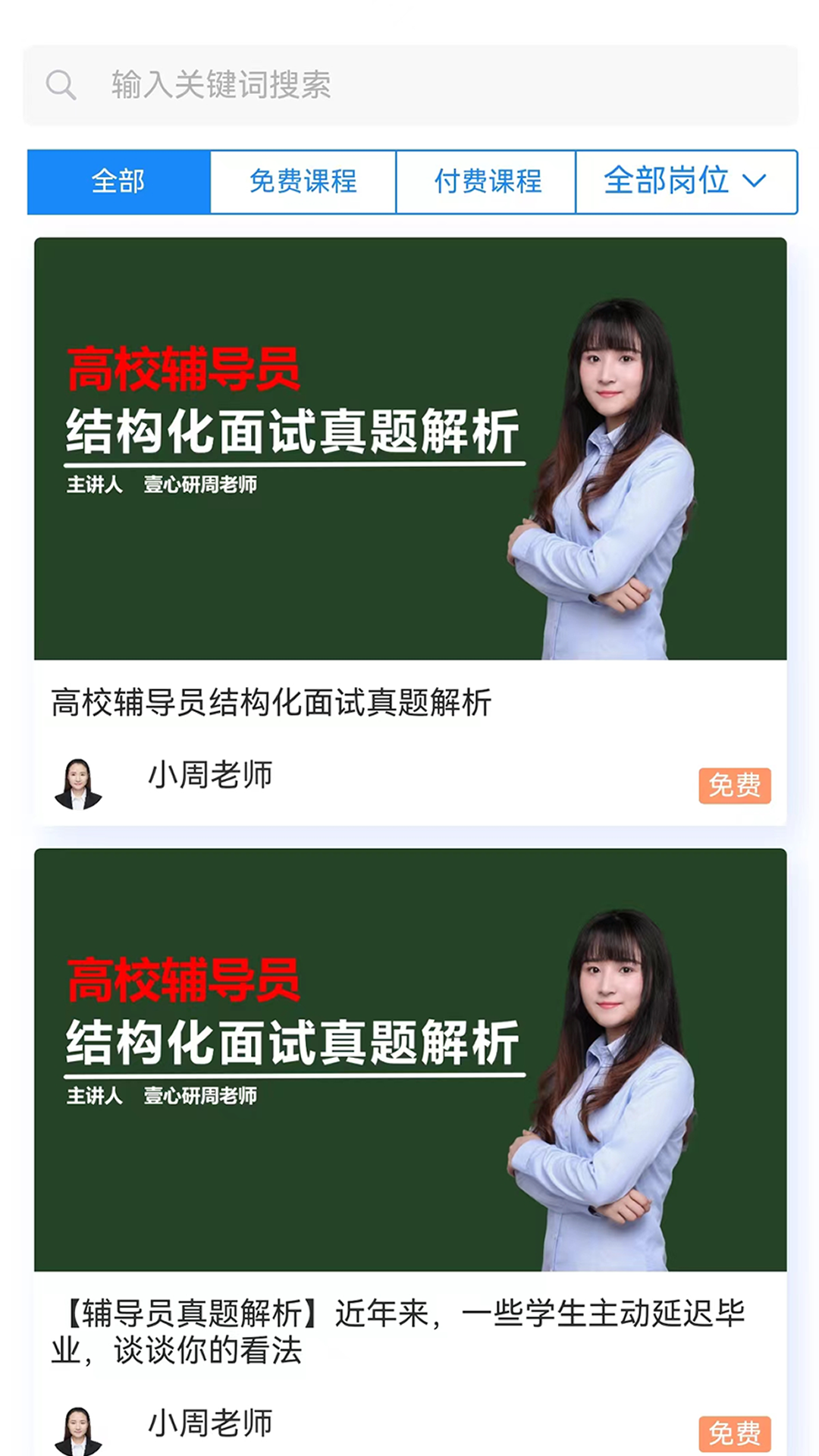
Task: Click the magnifying glass search icon
Action: coord(62,85)
